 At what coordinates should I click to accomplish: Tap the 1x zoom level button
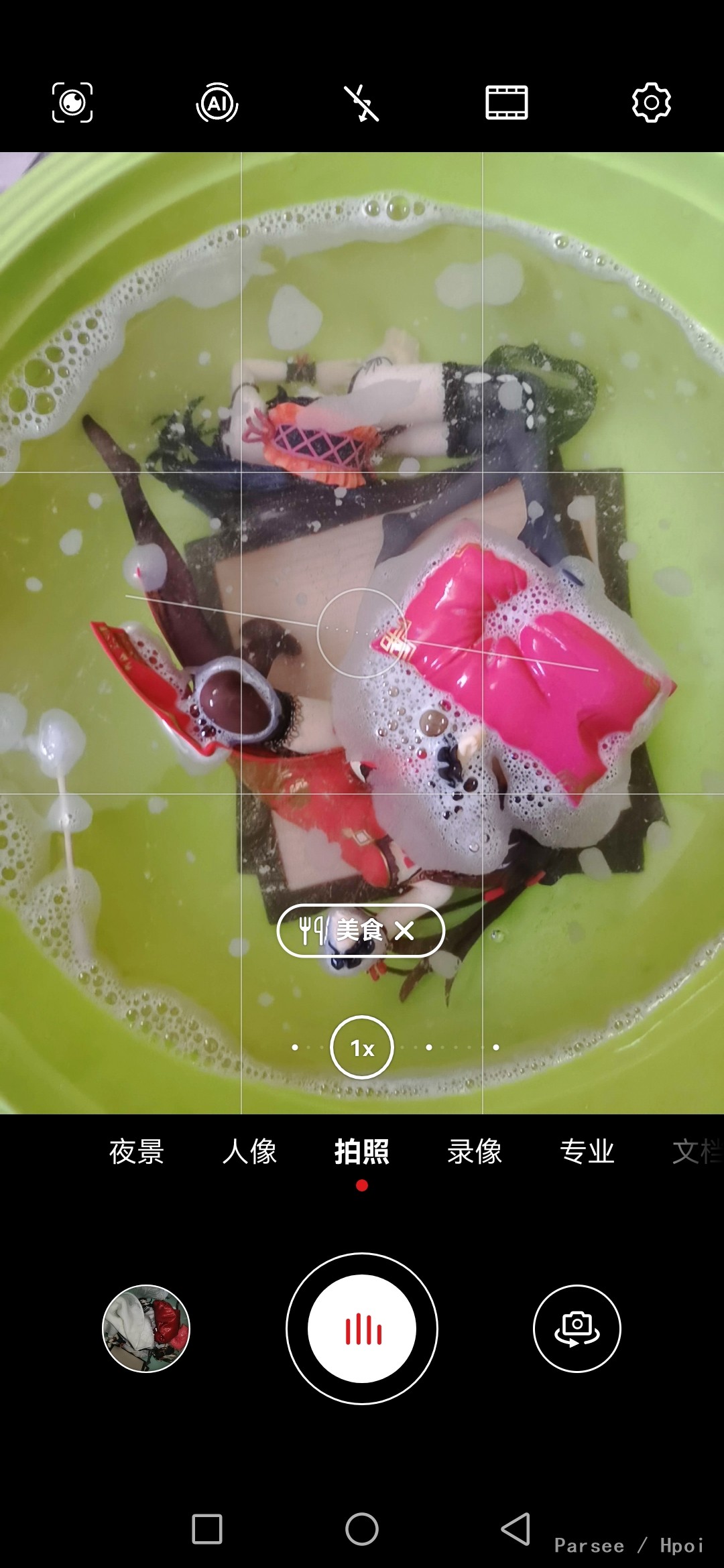pyautogui.click(x=362, y=1047)
